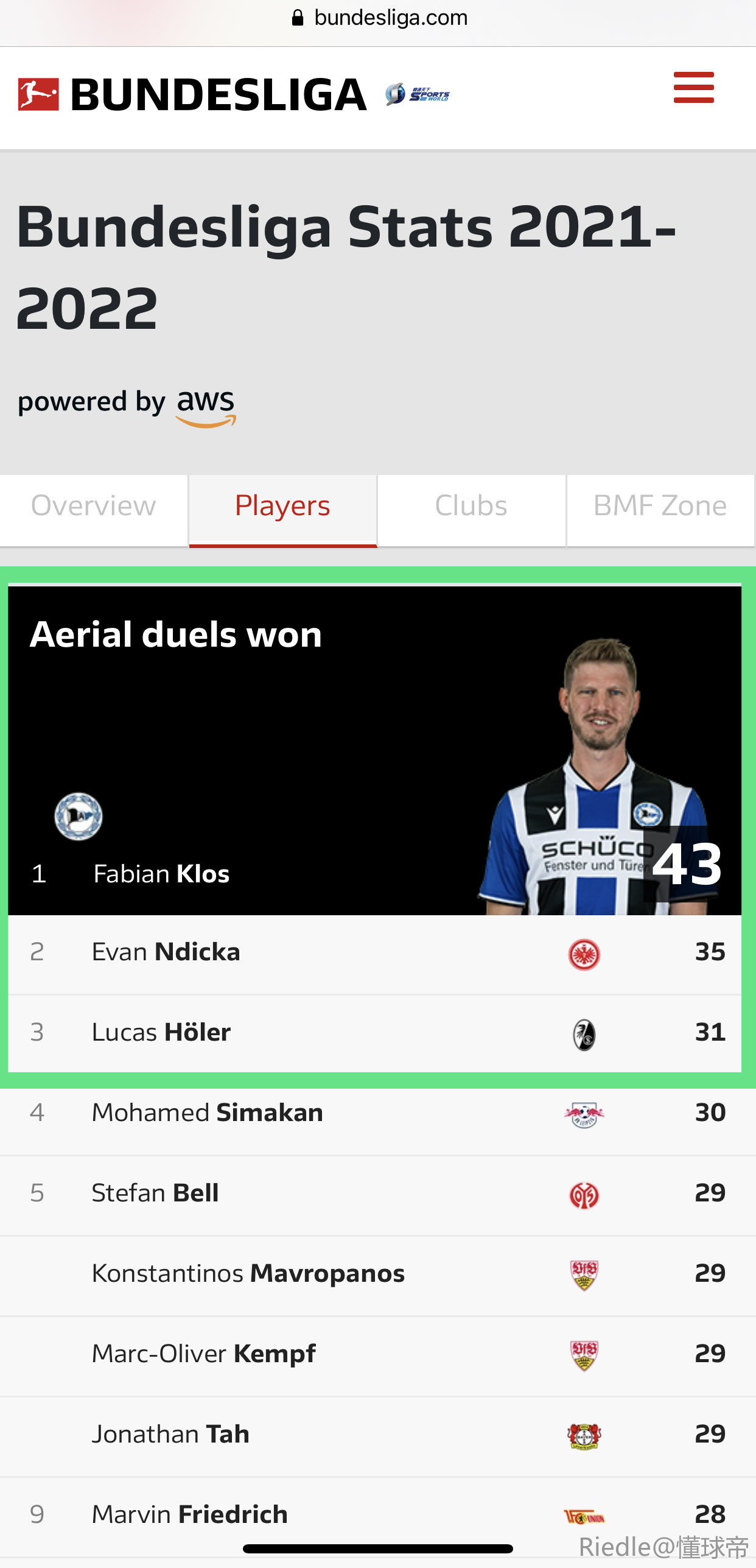This screenshot has width=756, height=1568.
Task: Select the Players tab
Action: pos(282,506)
